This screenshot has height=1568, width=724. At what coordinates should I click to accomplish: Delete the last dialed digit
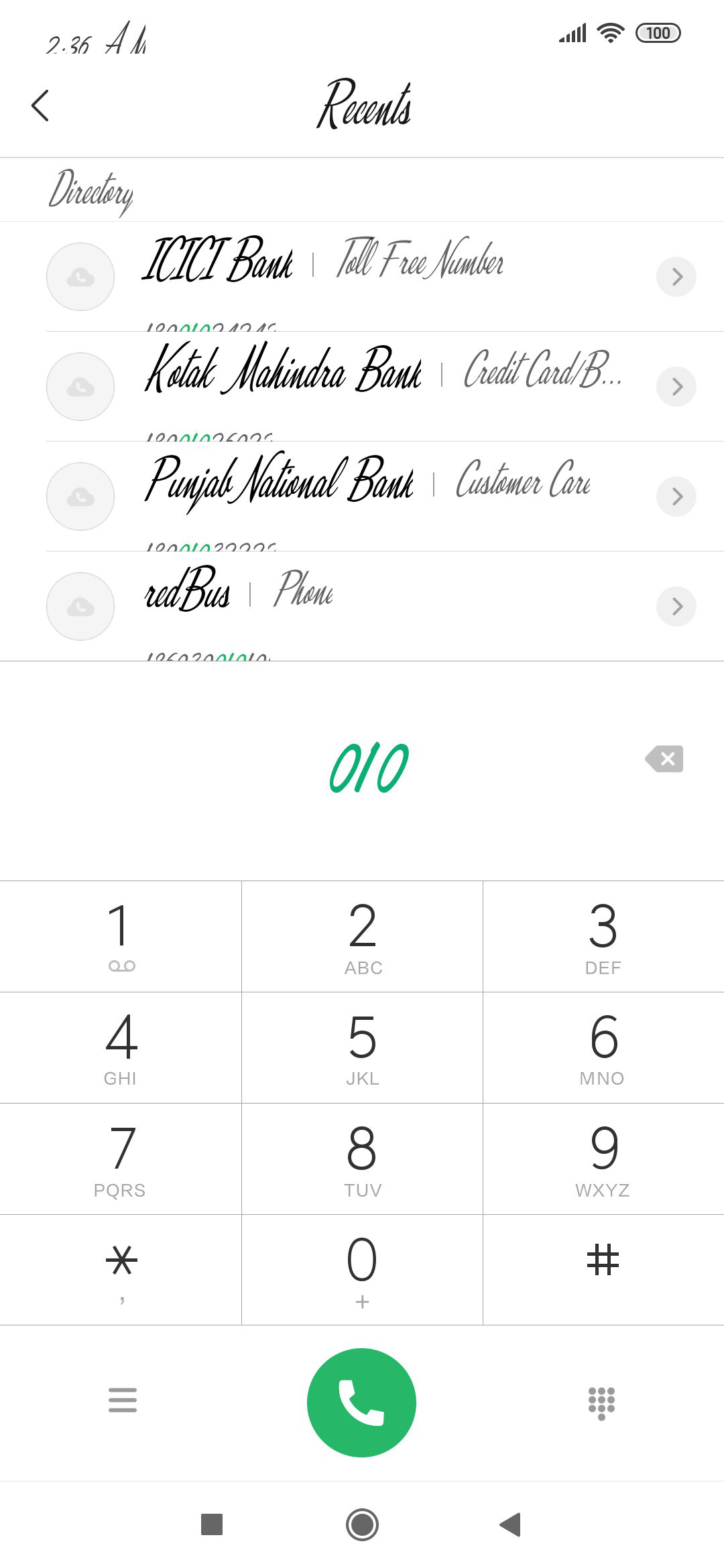pos(664,759)
